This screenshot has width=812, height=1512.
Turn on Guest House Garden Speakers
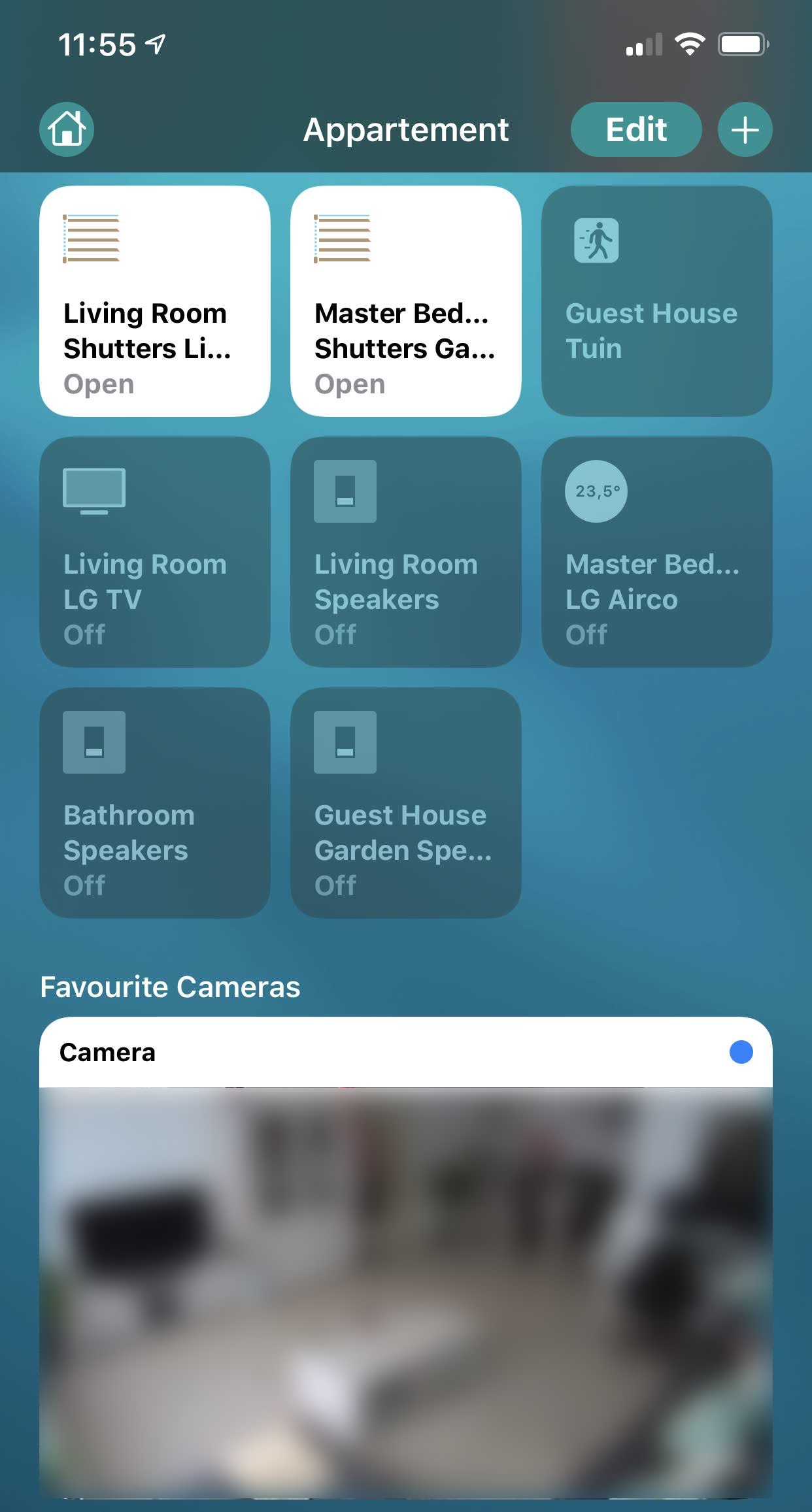[406, 803]
